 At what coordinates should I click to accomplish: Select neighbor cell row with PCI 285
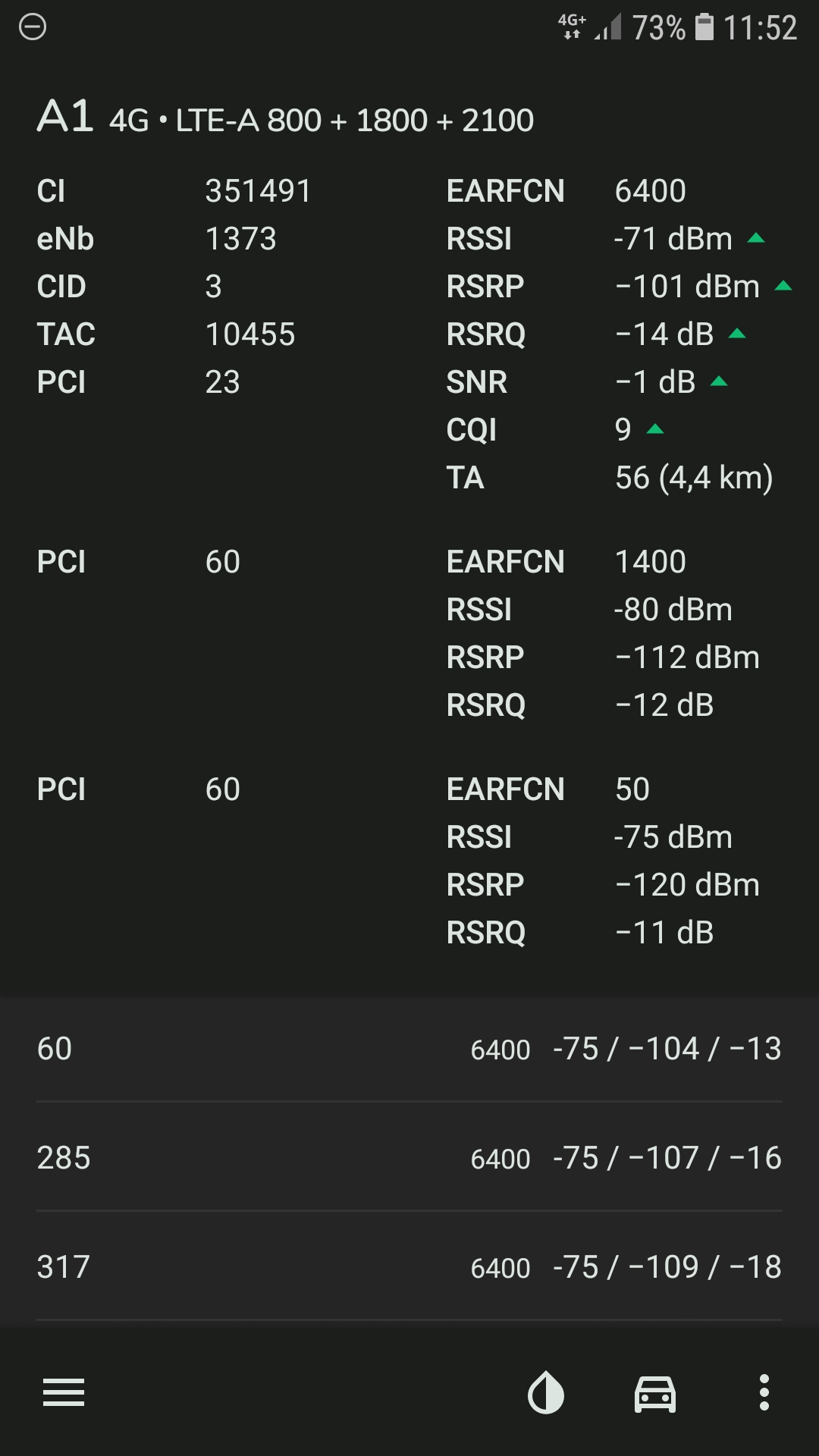click(409, 1157)
